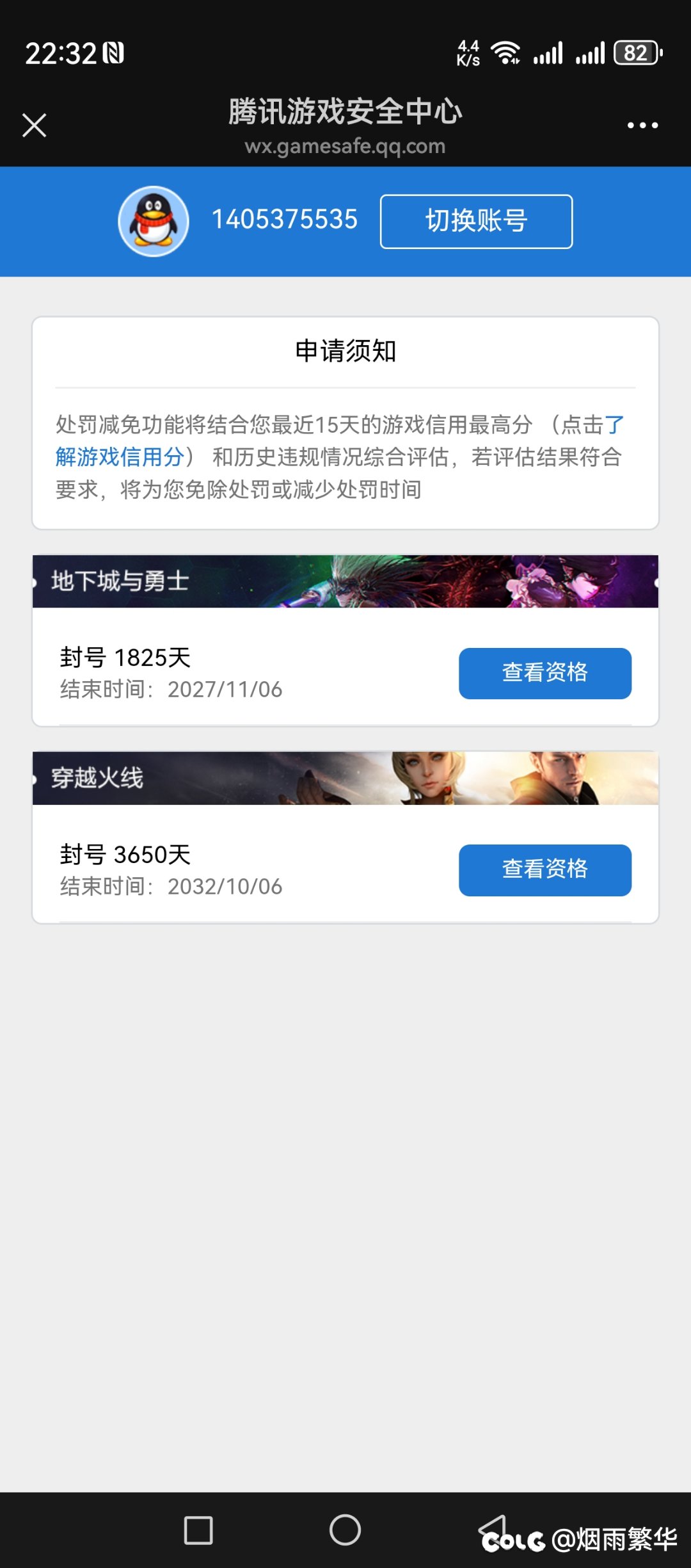Tap 查看资格 for 地下城与勇士
This screenshot has width=691, height=1568.
(545, 673)
